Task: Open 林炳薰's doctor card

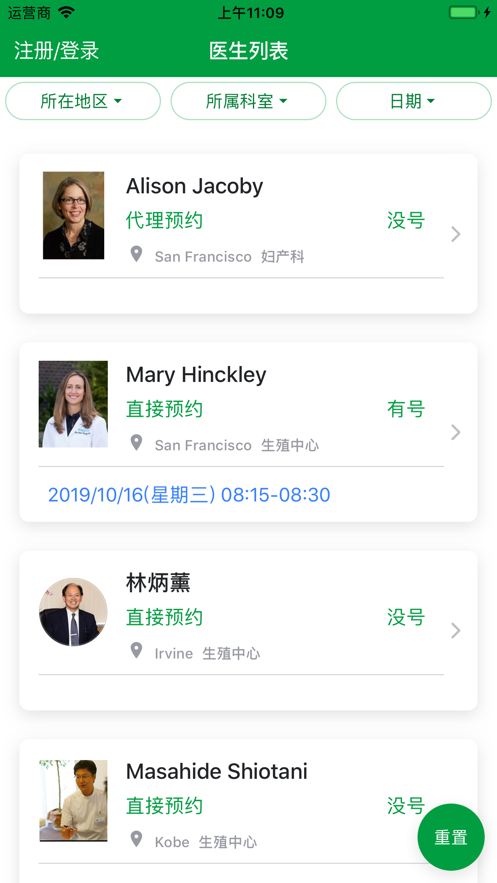Action: coord(248,630)
